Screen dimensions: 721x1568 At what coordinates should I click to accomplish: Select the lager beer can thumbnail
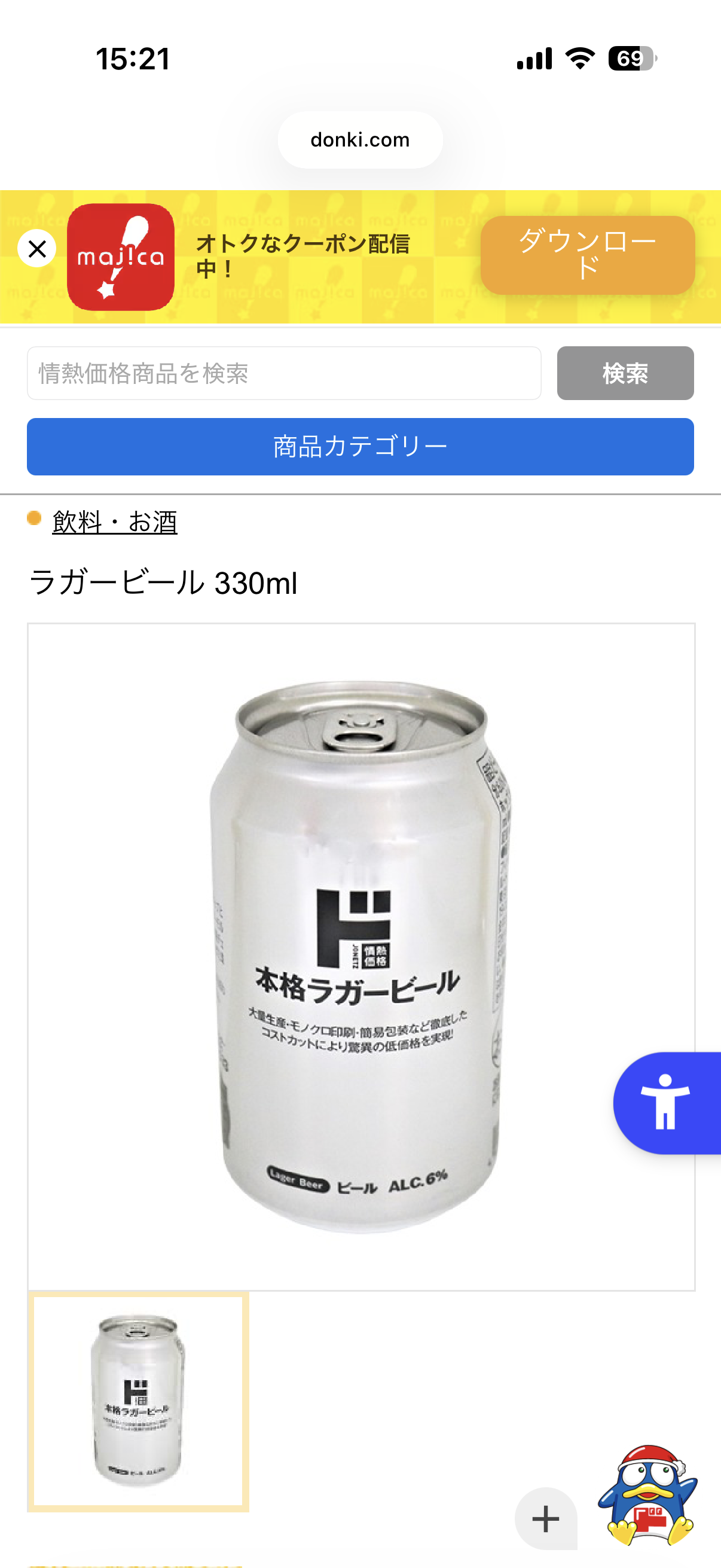coord(138,1401)
